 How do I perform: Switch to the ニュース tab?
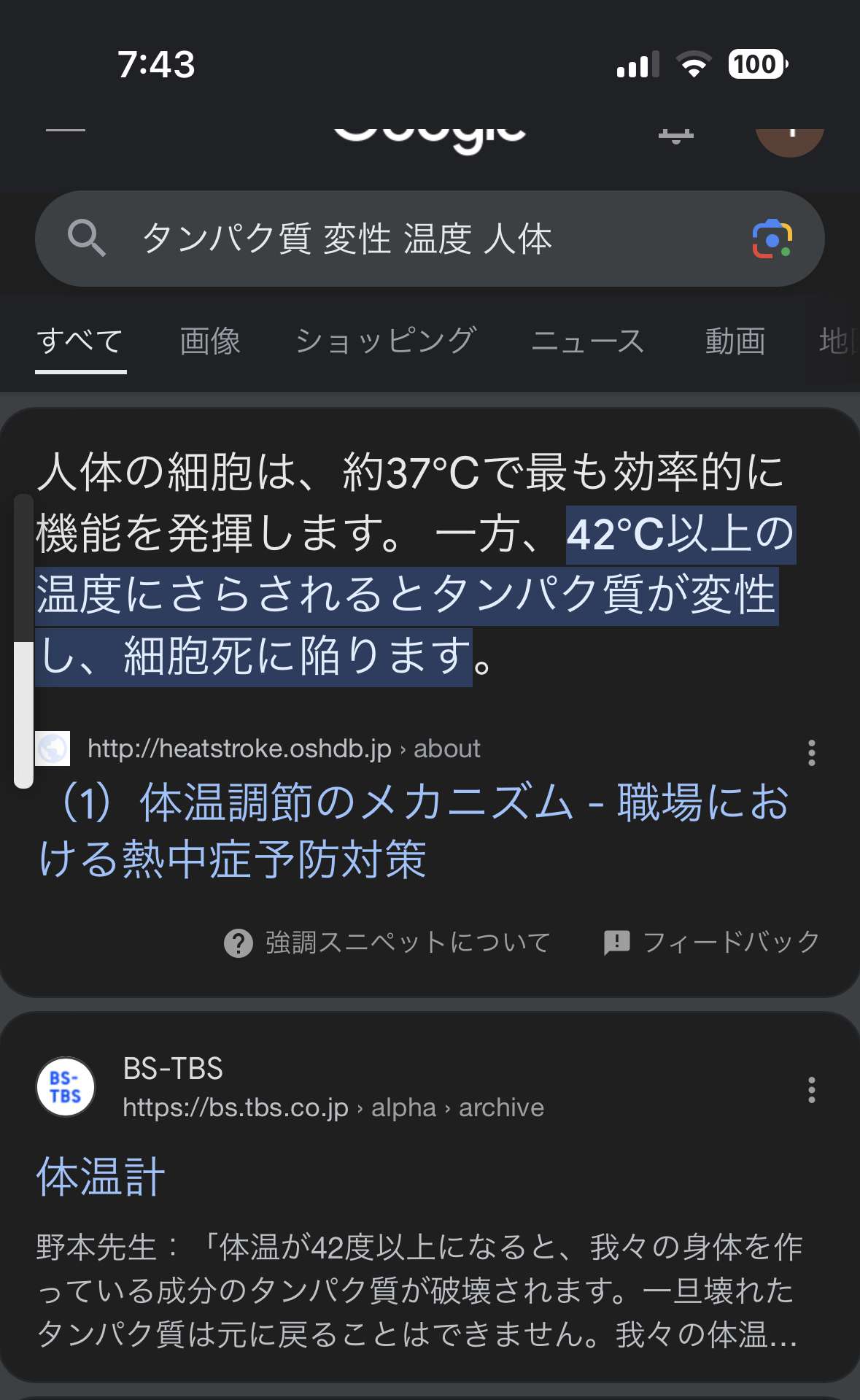click(588, 341)
